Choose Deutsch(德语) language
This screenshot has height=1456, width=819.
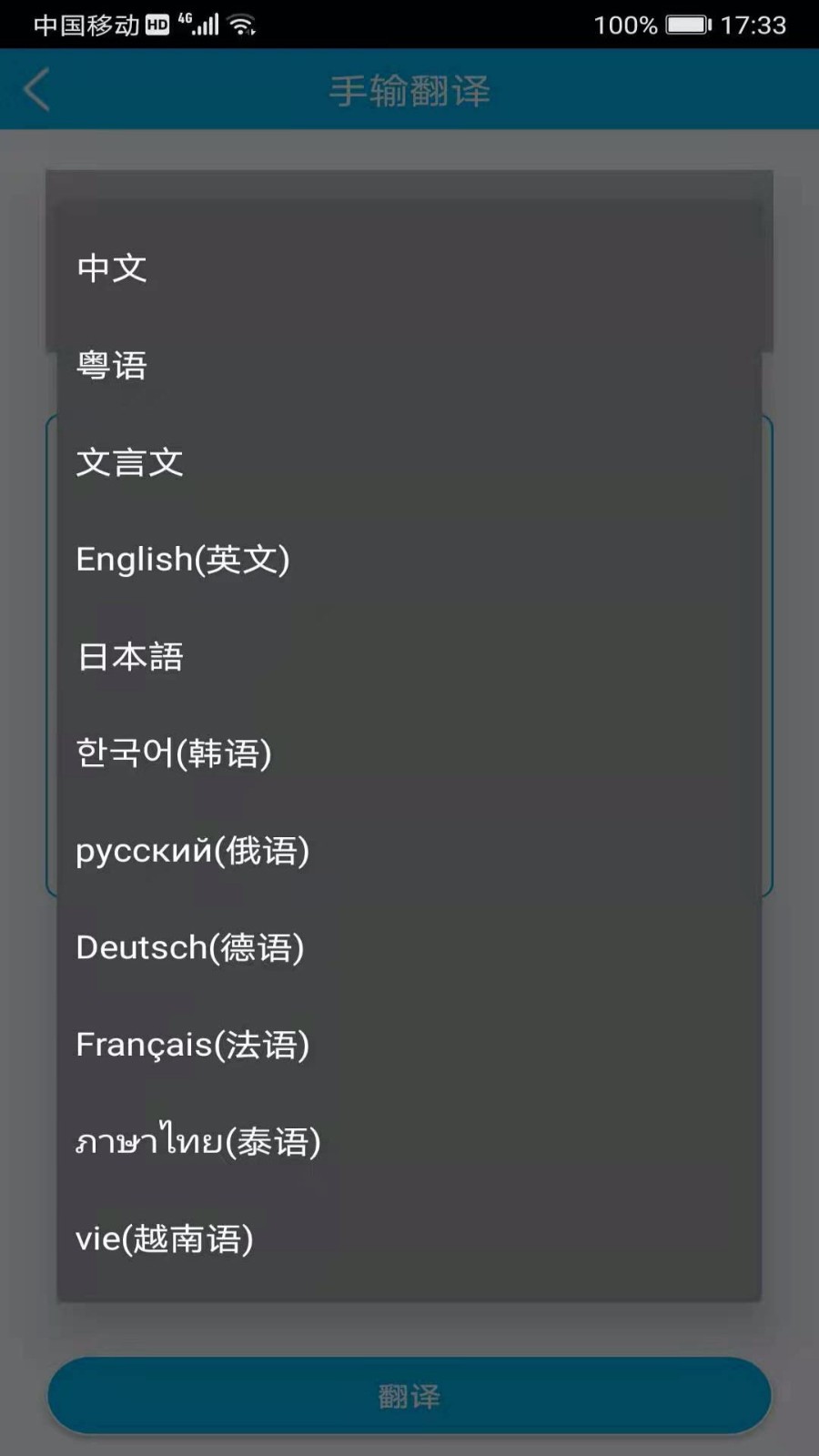click(190, 947)
